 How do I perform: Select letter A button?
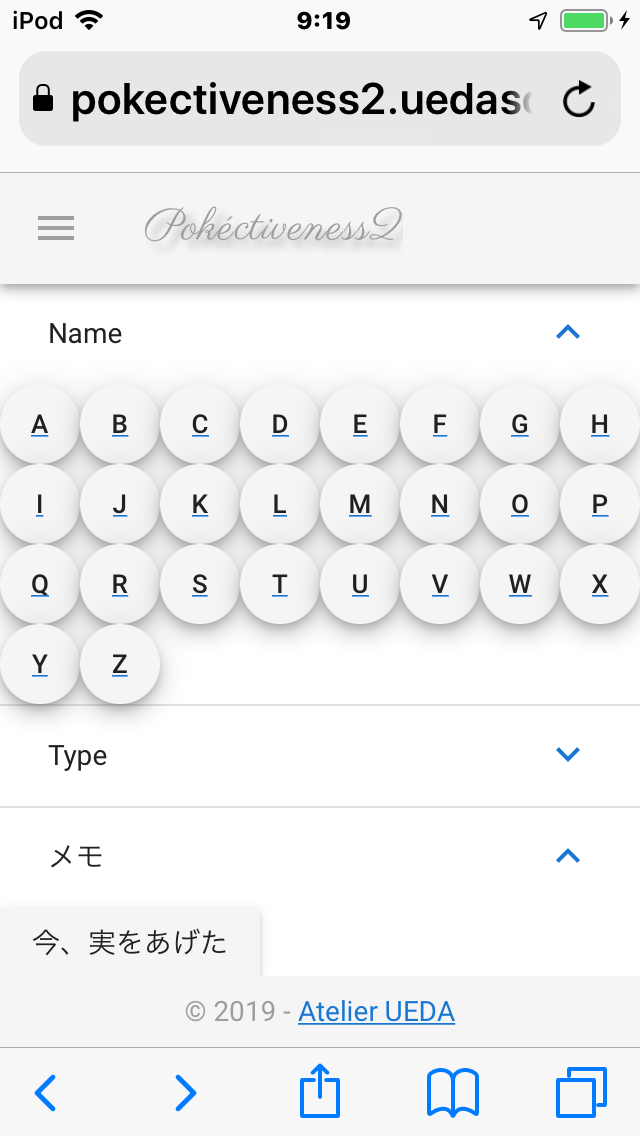pos(40,424)
